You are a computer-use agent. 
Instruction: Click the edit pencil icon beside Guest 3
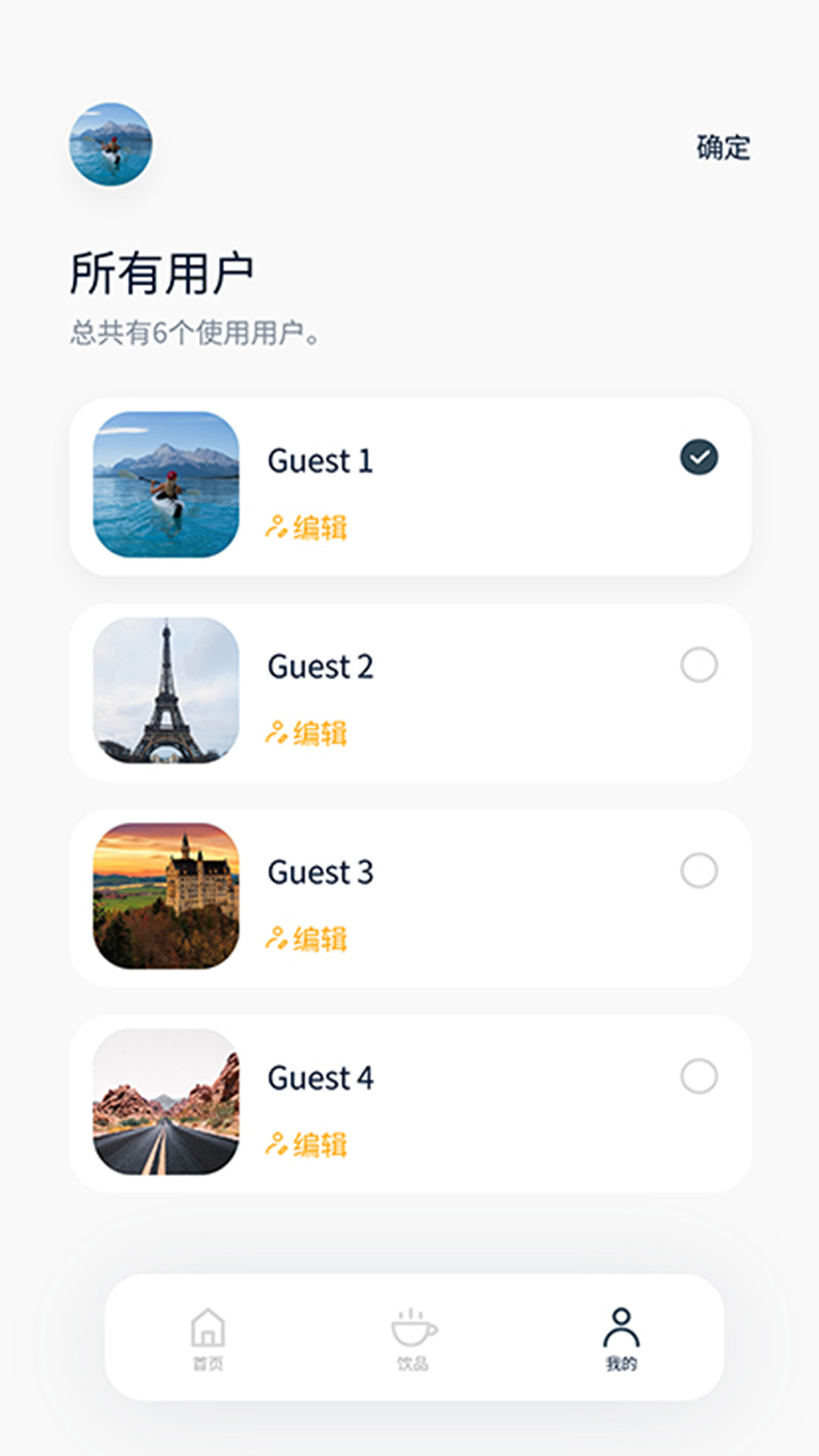pyautogui.click(x=278, y=937)
